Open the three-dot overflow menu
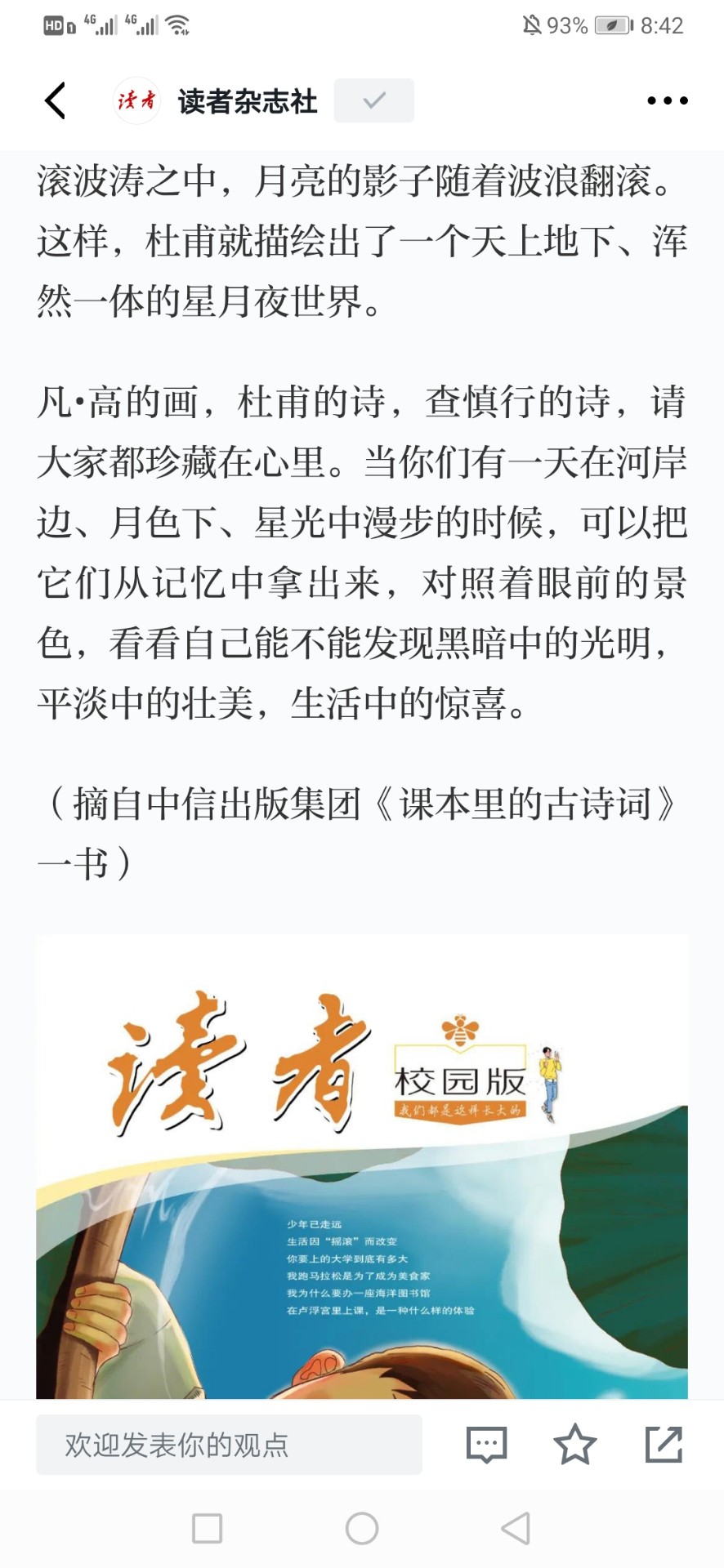Viewport: 724px width, 1568px height. [667, 101]
